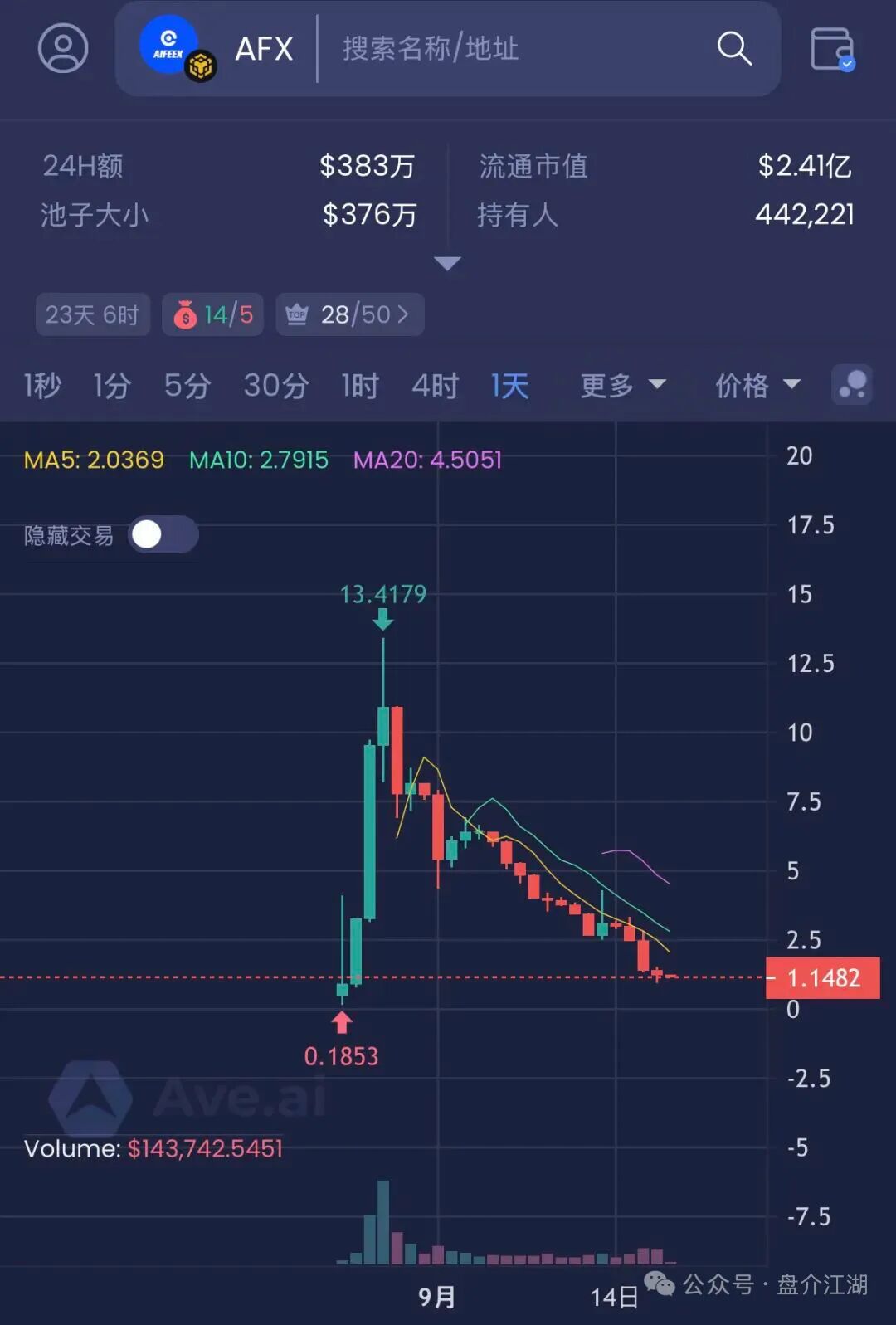Choose the 30分 chart interval

pyautogui.click(x=276, y=385)
